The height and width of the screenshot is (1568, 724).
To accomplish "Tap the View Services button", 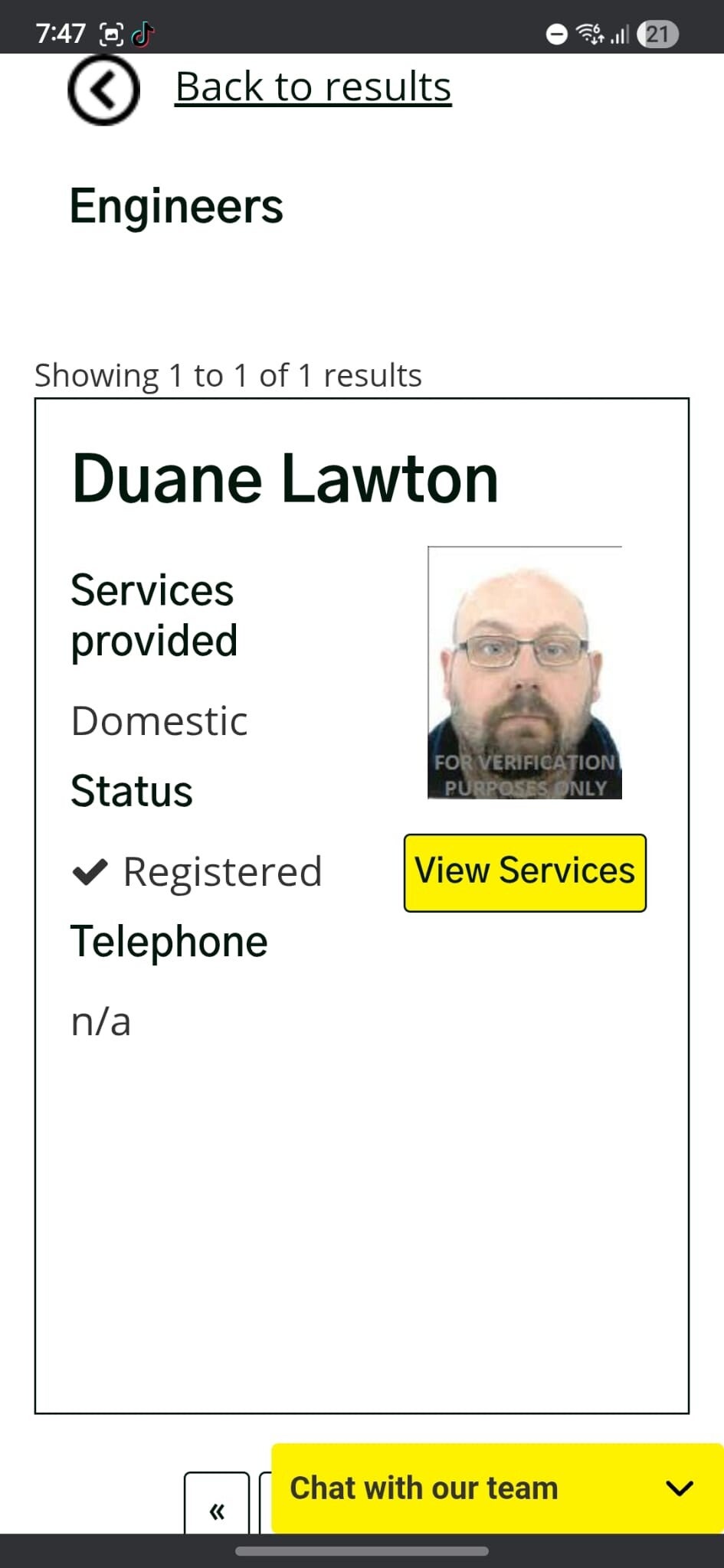I will (525, 872).
